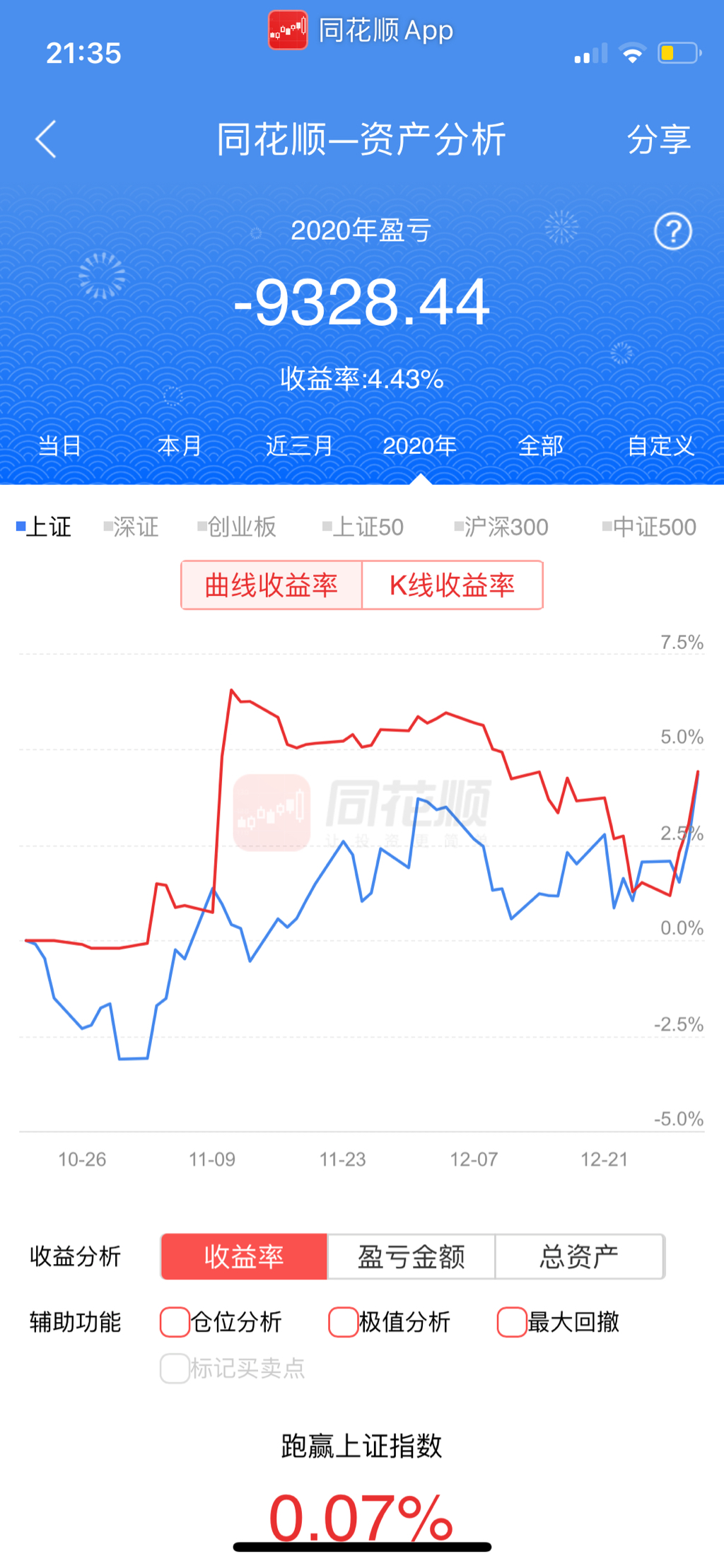
Task: Select the 全部 period tab
Action: (x=541, y=445)
